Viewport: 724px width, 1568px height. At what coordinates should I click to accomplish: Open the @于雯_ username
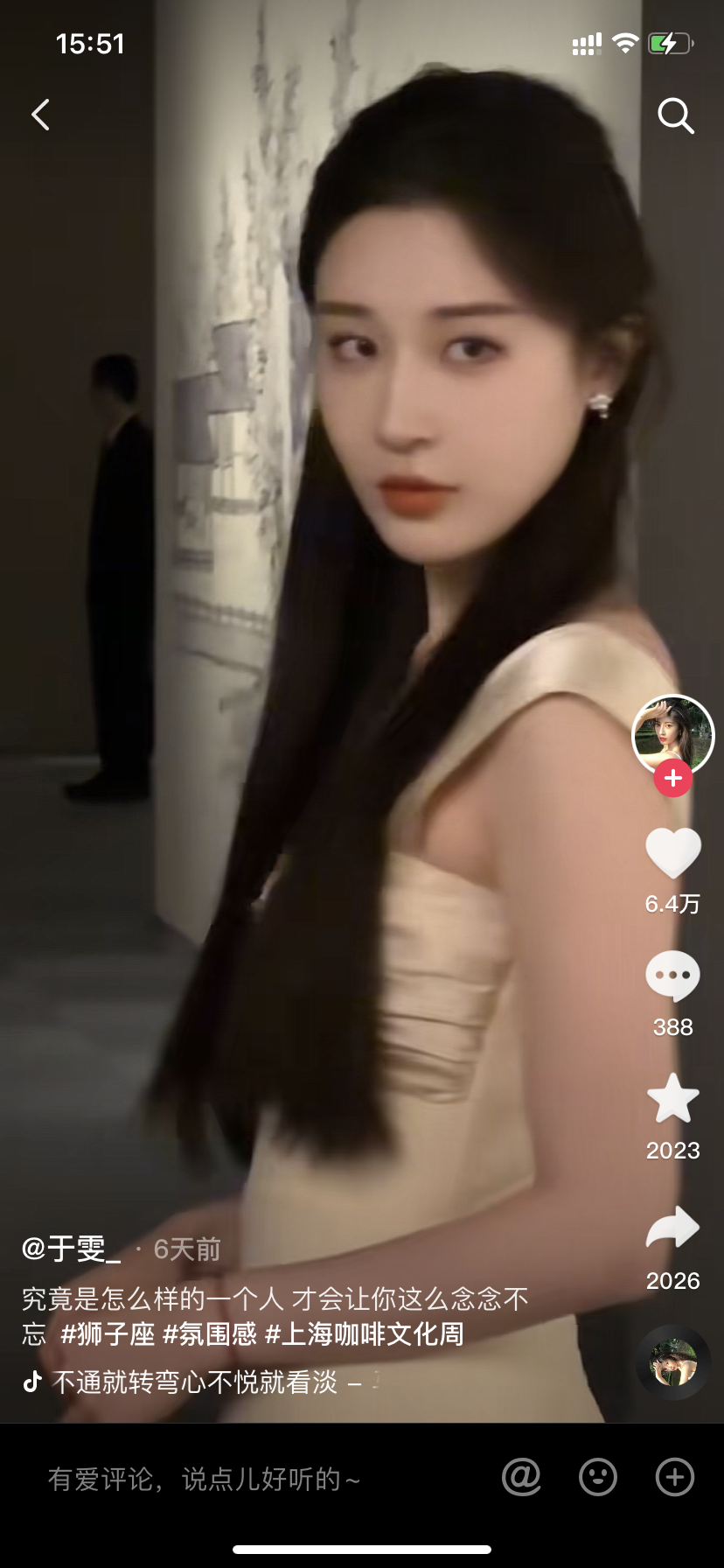(72, 1249)
